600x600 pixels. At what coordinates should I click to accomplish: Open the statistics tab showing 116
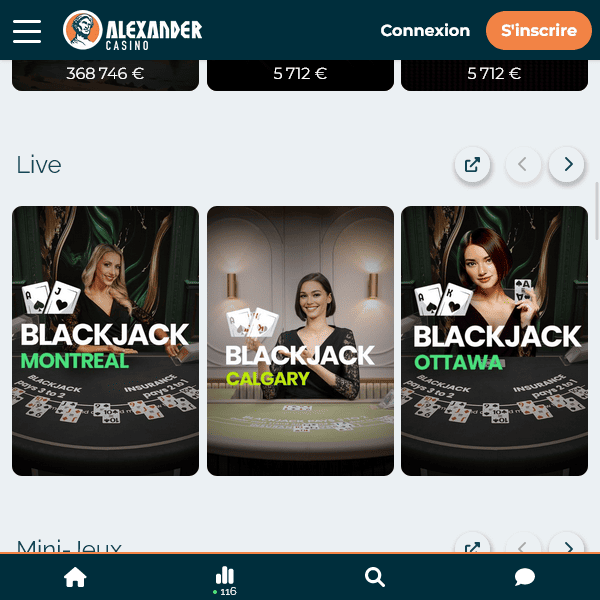click(225, 577)
